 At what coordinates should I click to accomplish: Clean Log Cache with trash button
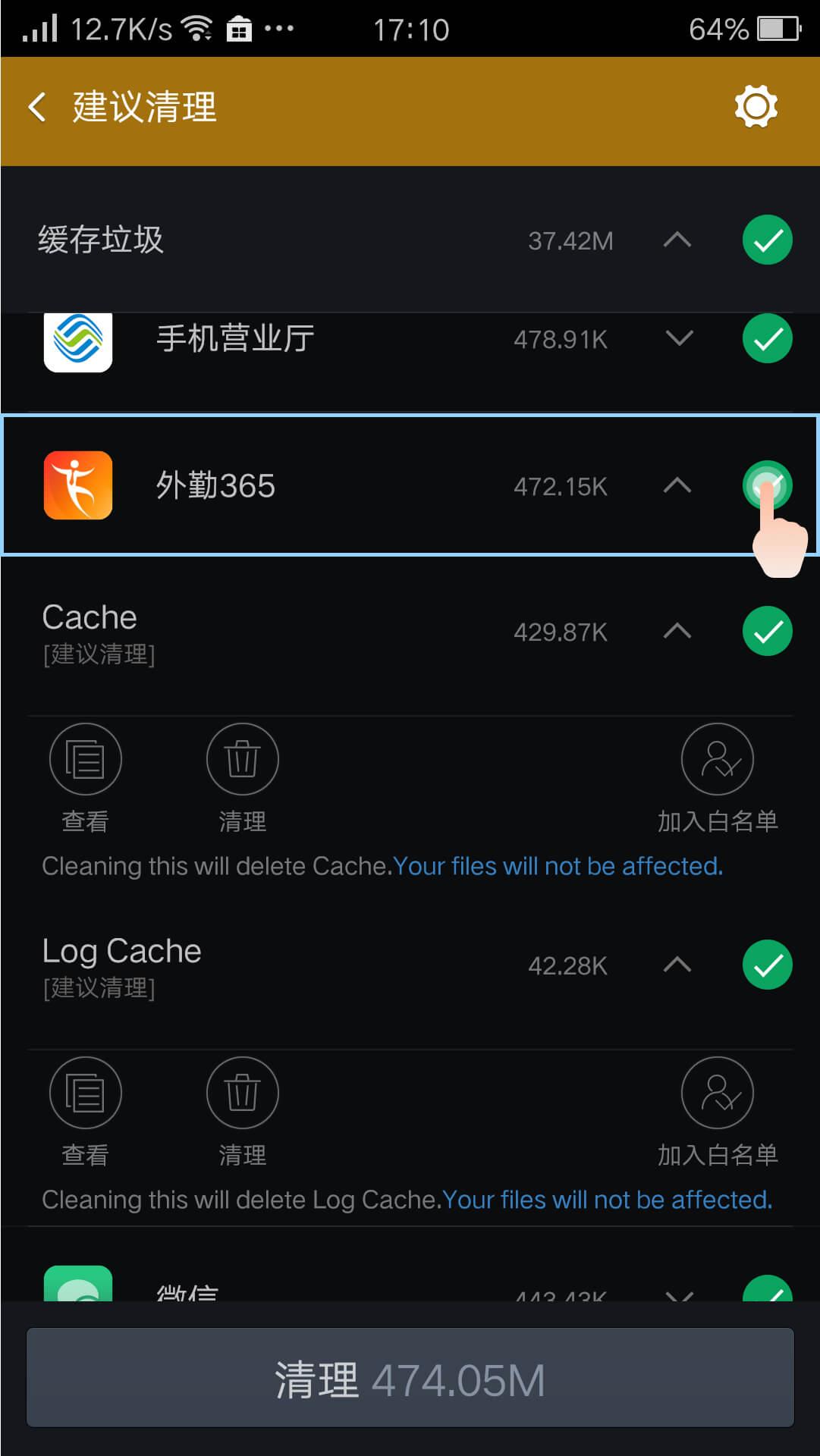click(242, 1094)
